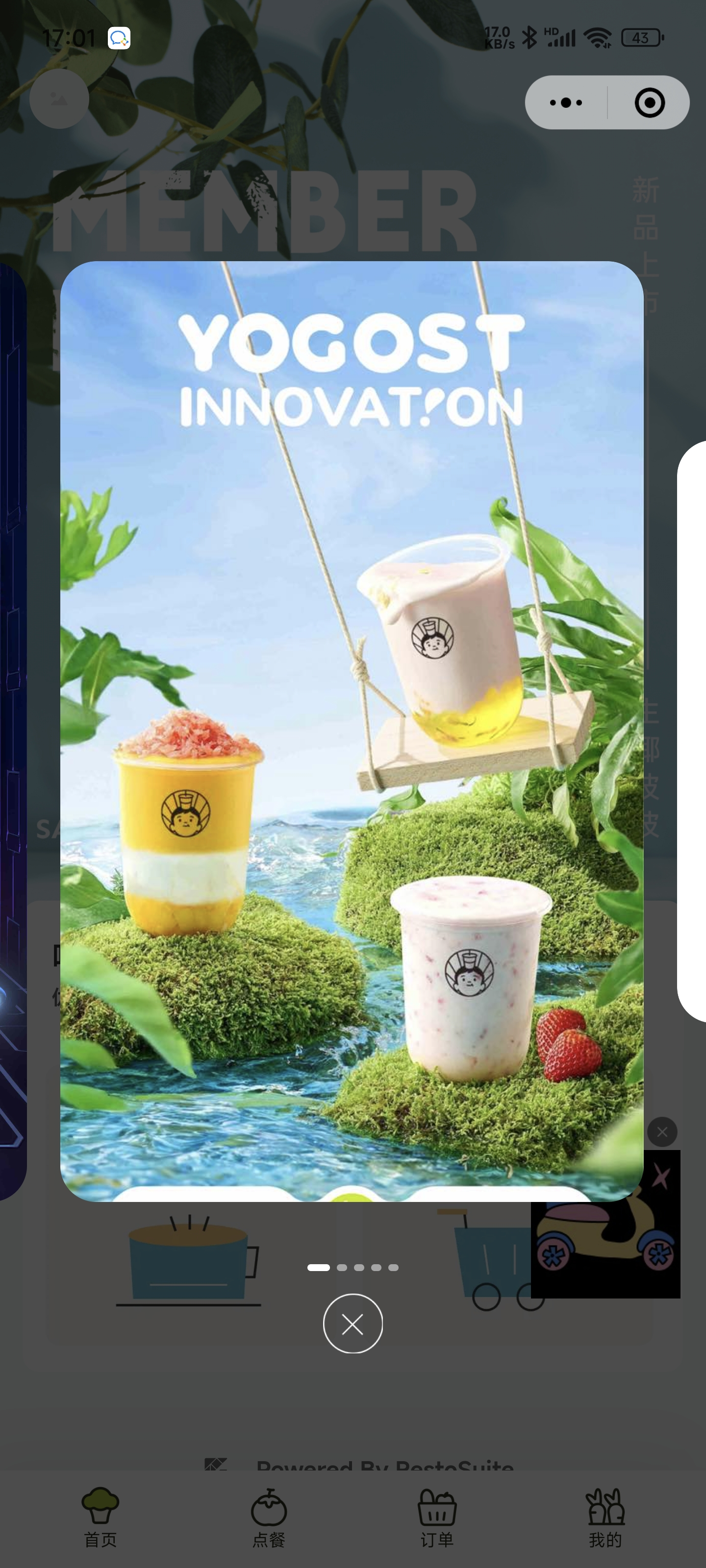Close the Yogost Innovation popup
Viewport: 706px width, 1568px height.
(353, 1323)
